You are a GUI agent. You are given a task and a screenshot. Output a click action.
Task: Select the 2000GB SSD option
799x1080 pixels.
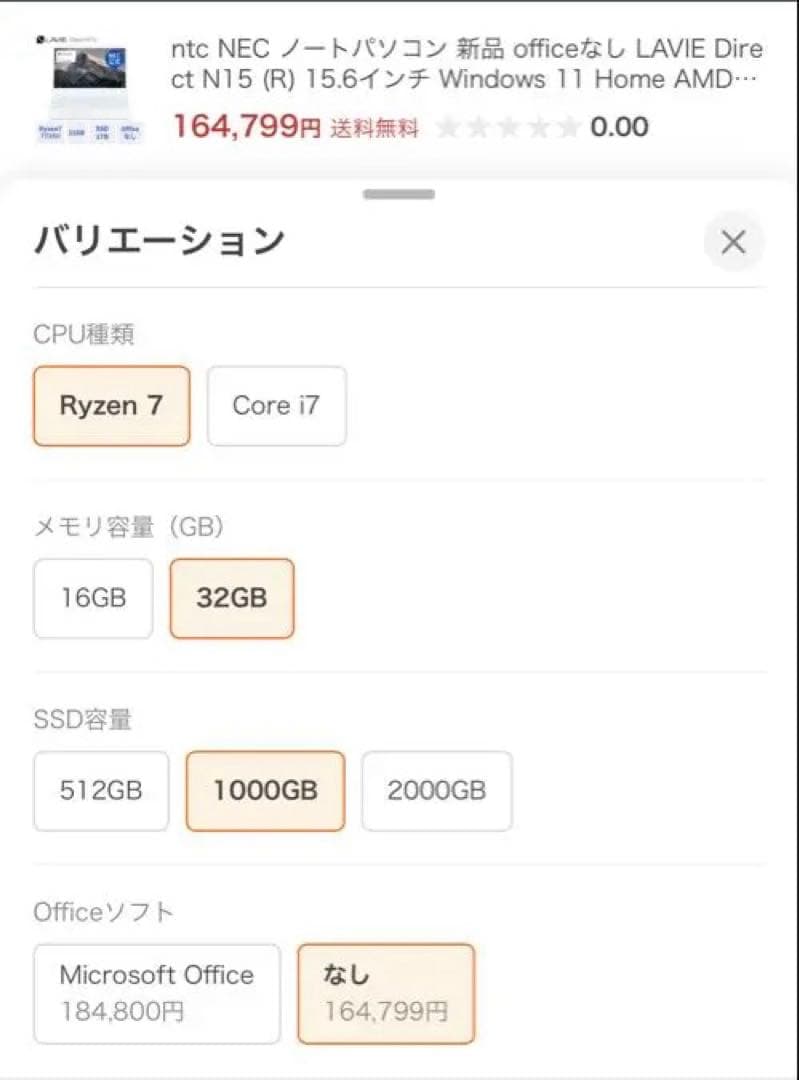pyautogui.click(x=437, y=790)
